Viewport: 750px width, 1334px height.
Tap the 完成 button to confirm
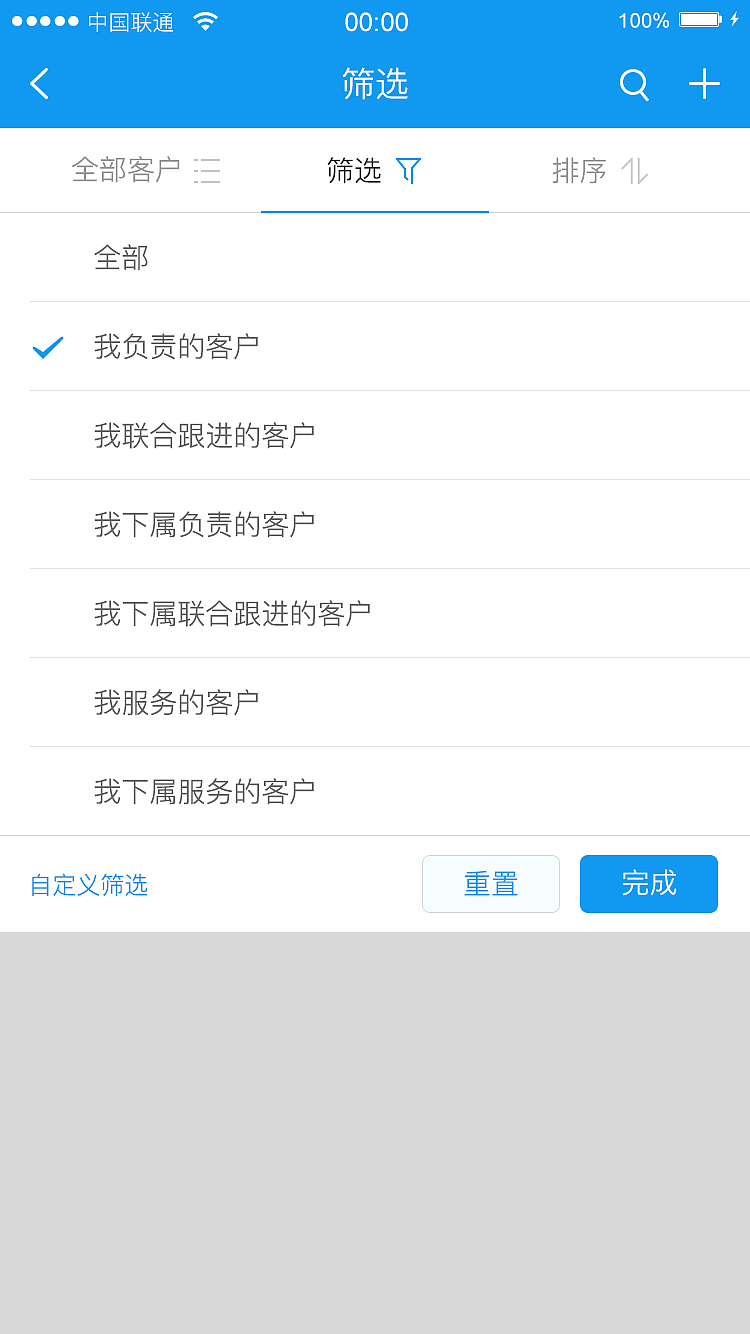click(648, 884)
